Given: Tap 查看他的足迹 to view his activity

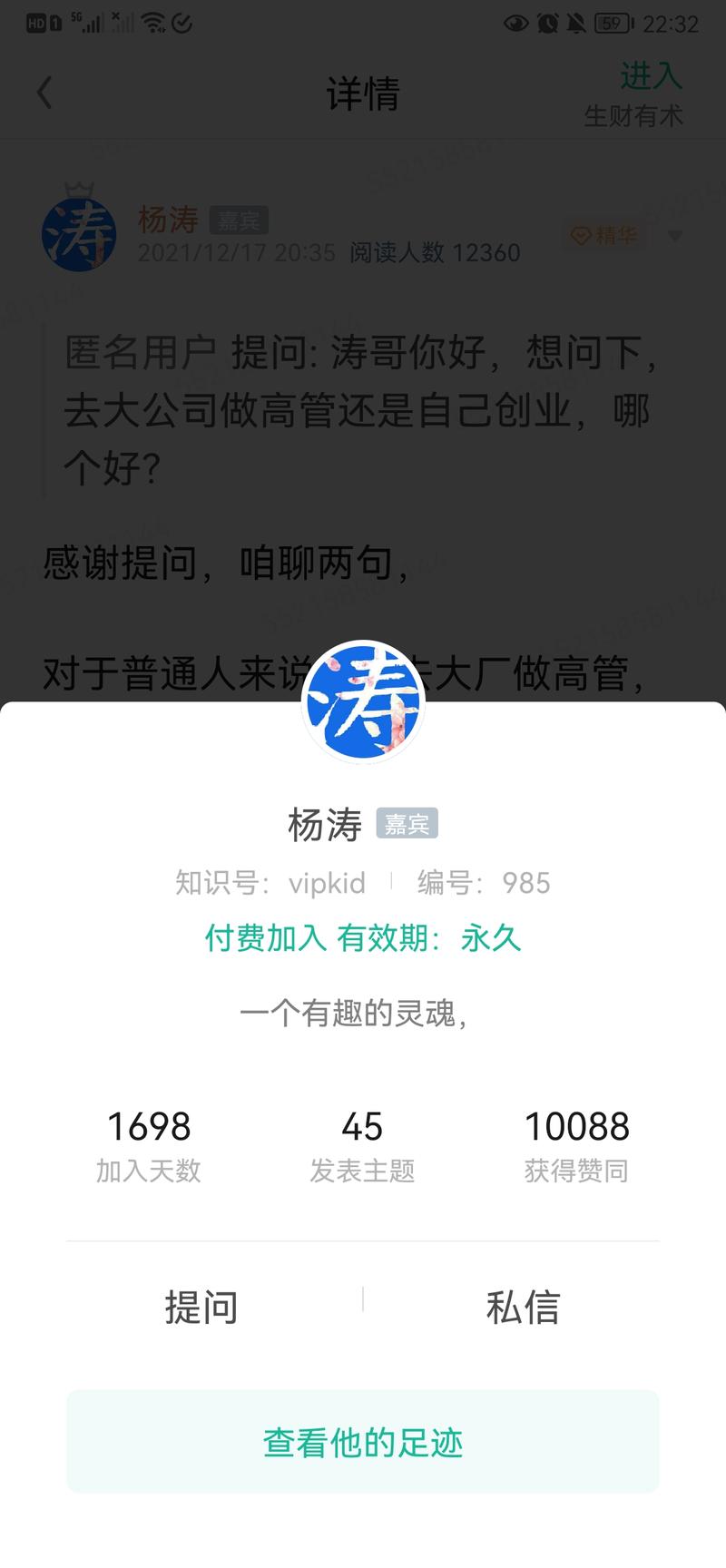Looking at the screenshot, I should click(x=363, y=1441).
